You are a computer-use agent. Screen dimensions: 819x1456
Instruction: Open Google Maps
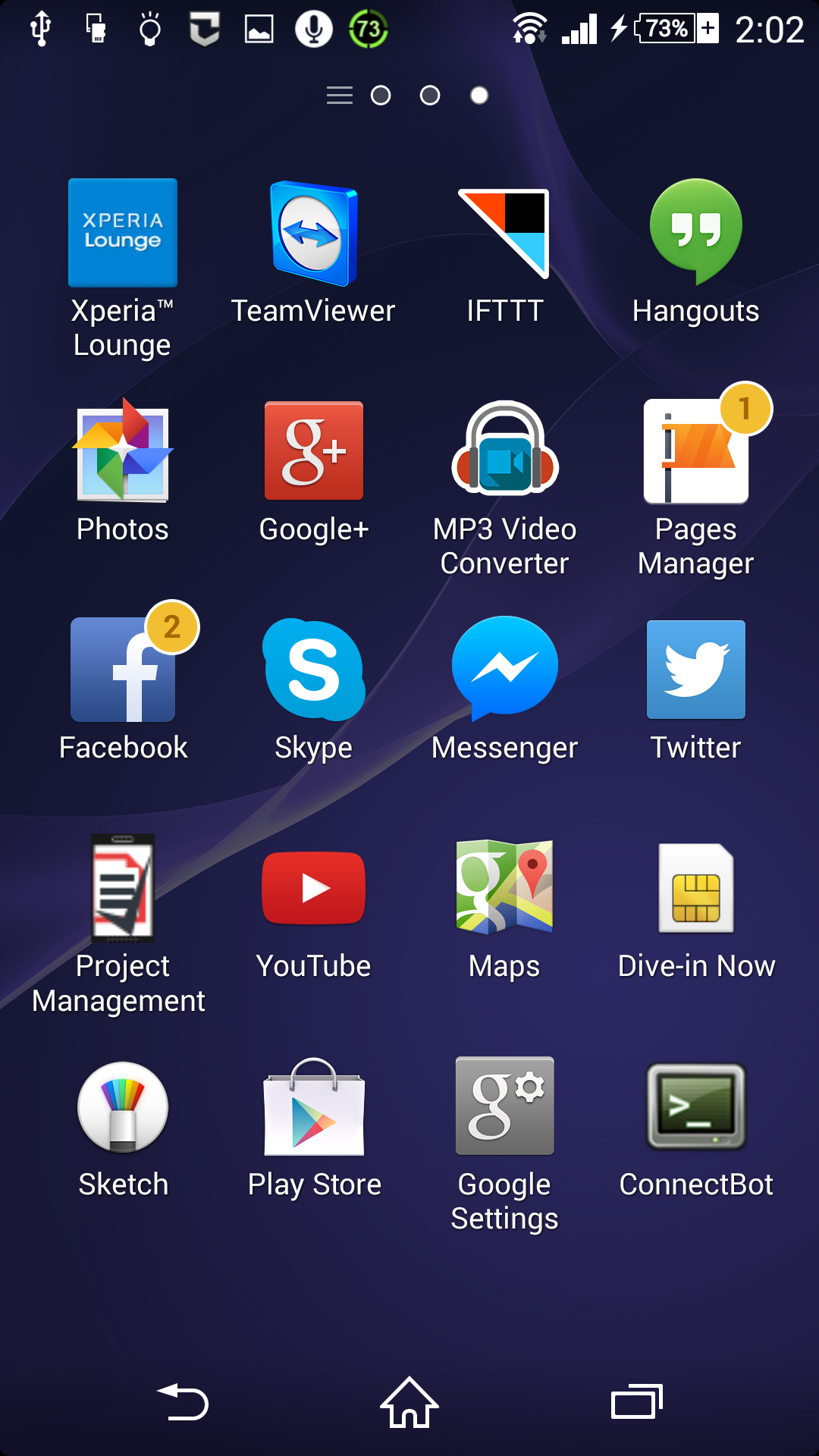click(x=504, y=888)
